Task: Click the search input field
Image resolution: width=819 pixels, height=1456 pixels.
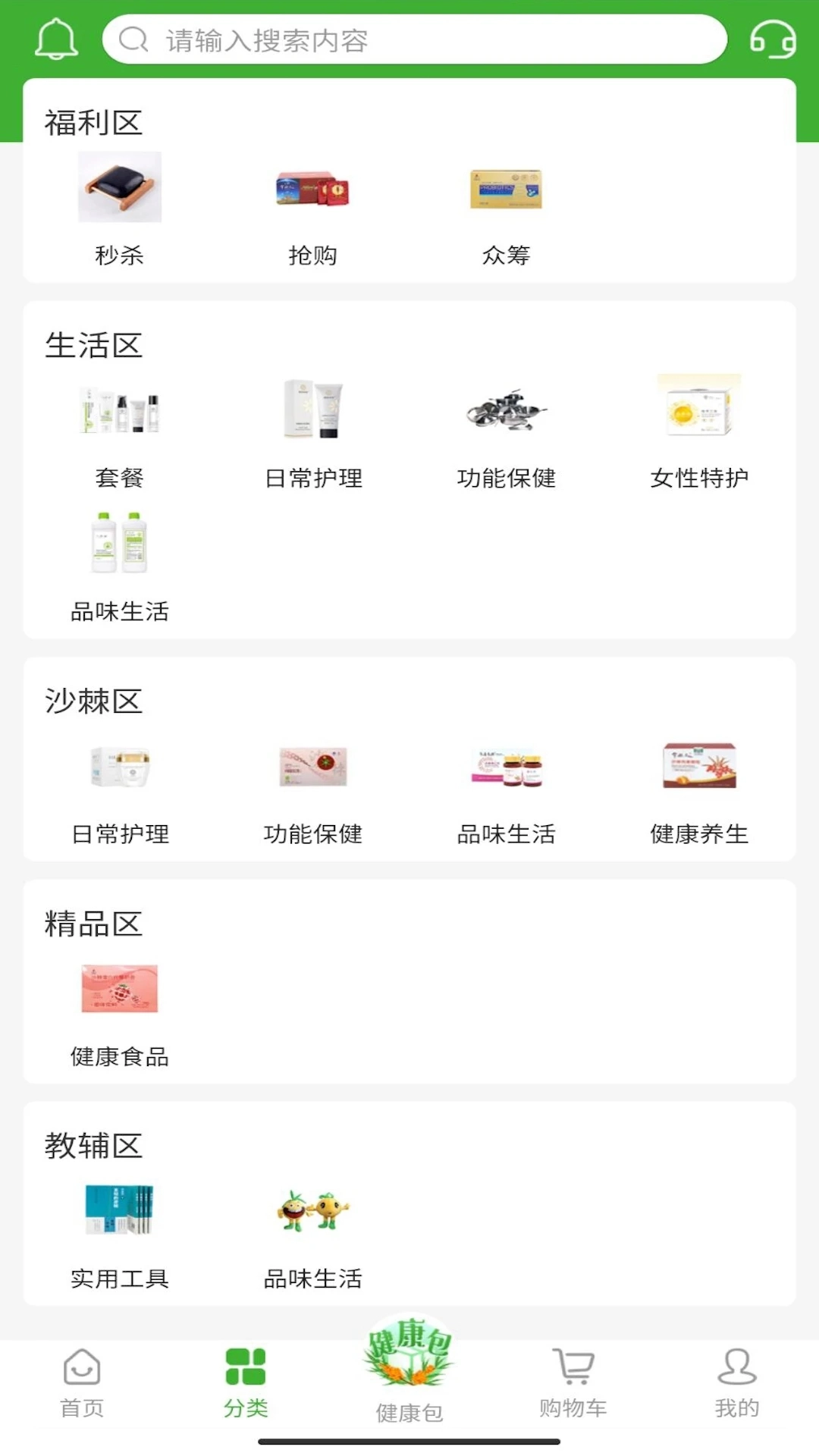Action: point(416,42)
